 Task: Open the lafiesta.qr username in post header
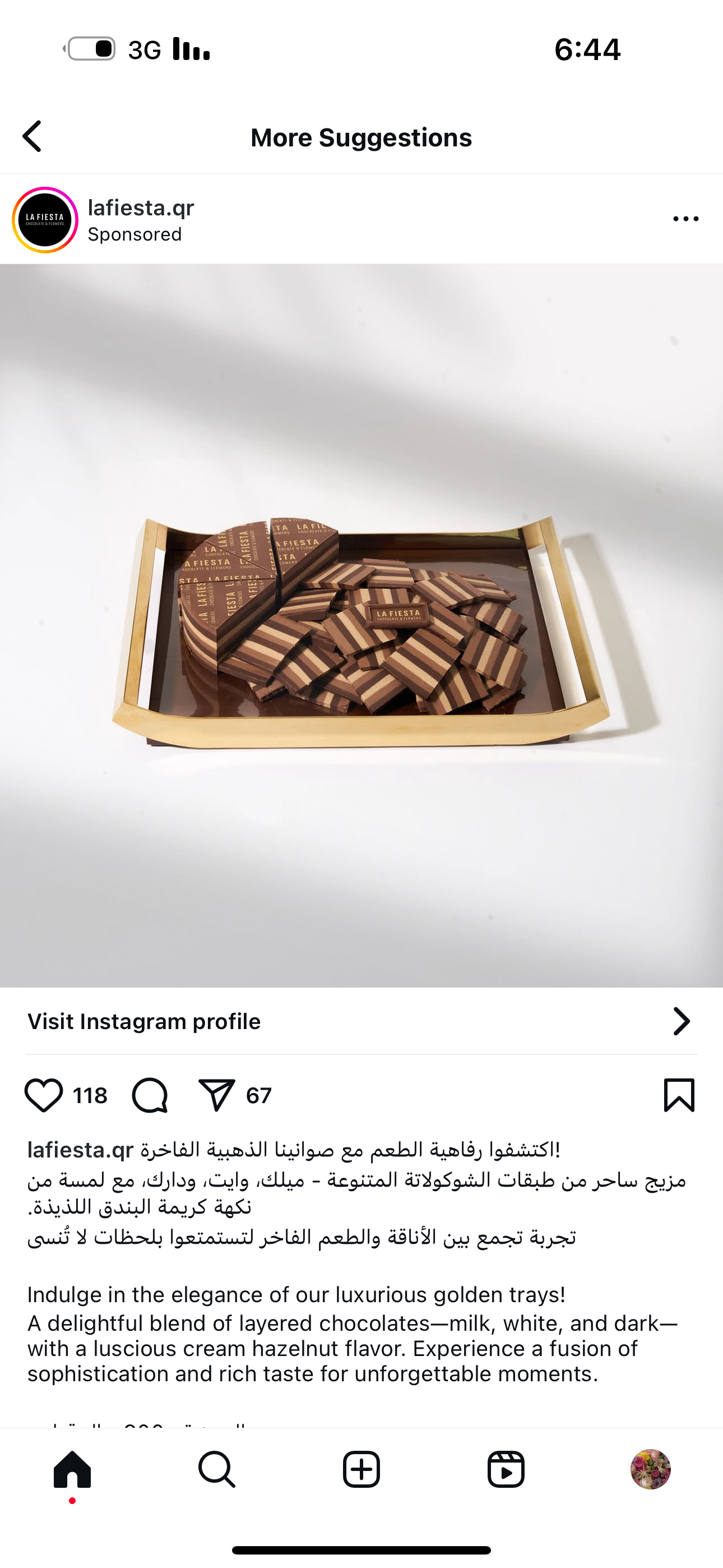tap(141, 207)
